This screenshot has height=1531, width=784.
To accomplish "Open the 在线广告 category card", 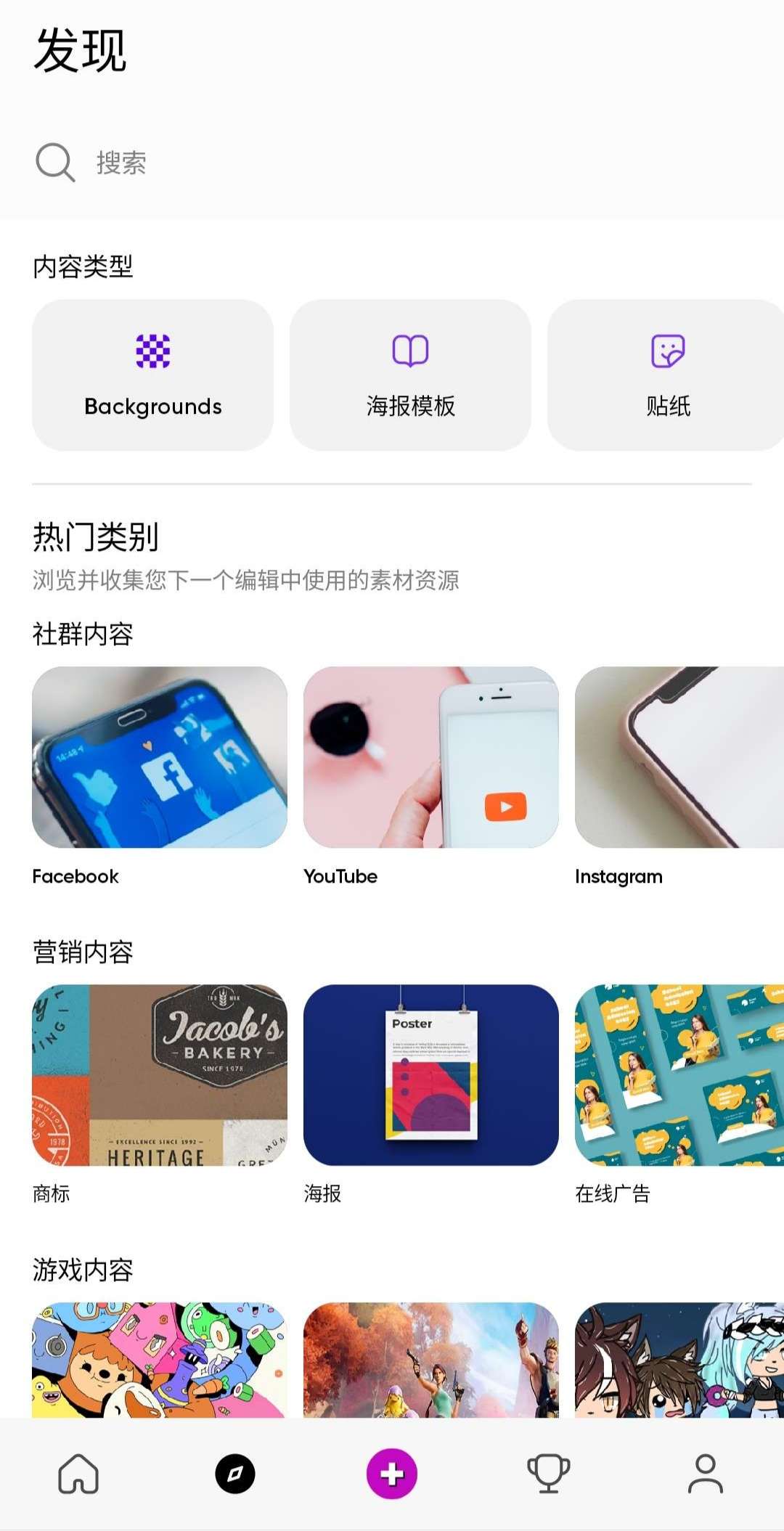I will (679, 1075).
